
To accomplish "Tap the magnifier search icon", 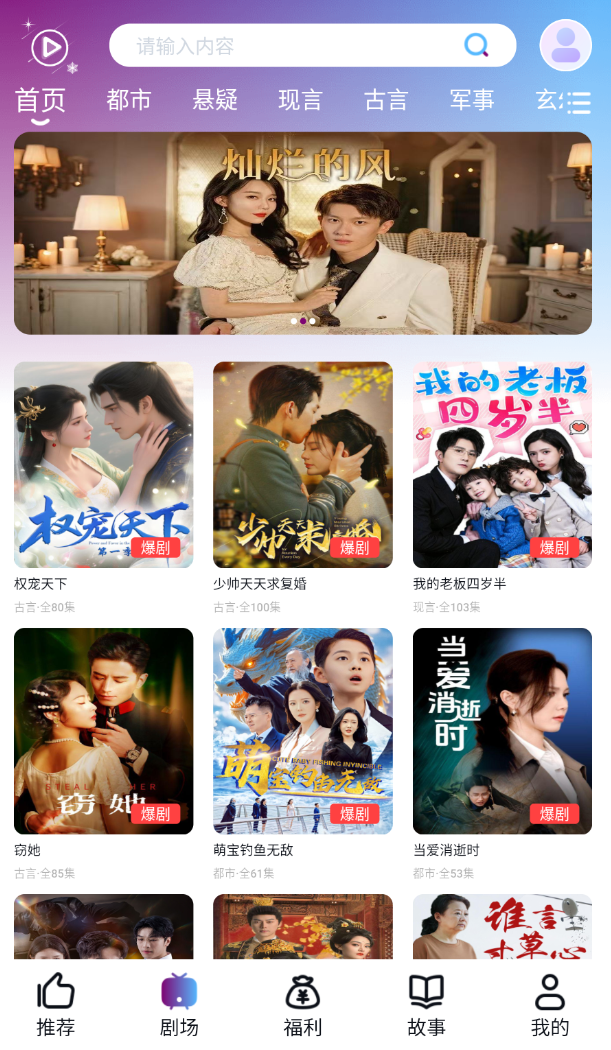I will (476, 46).
